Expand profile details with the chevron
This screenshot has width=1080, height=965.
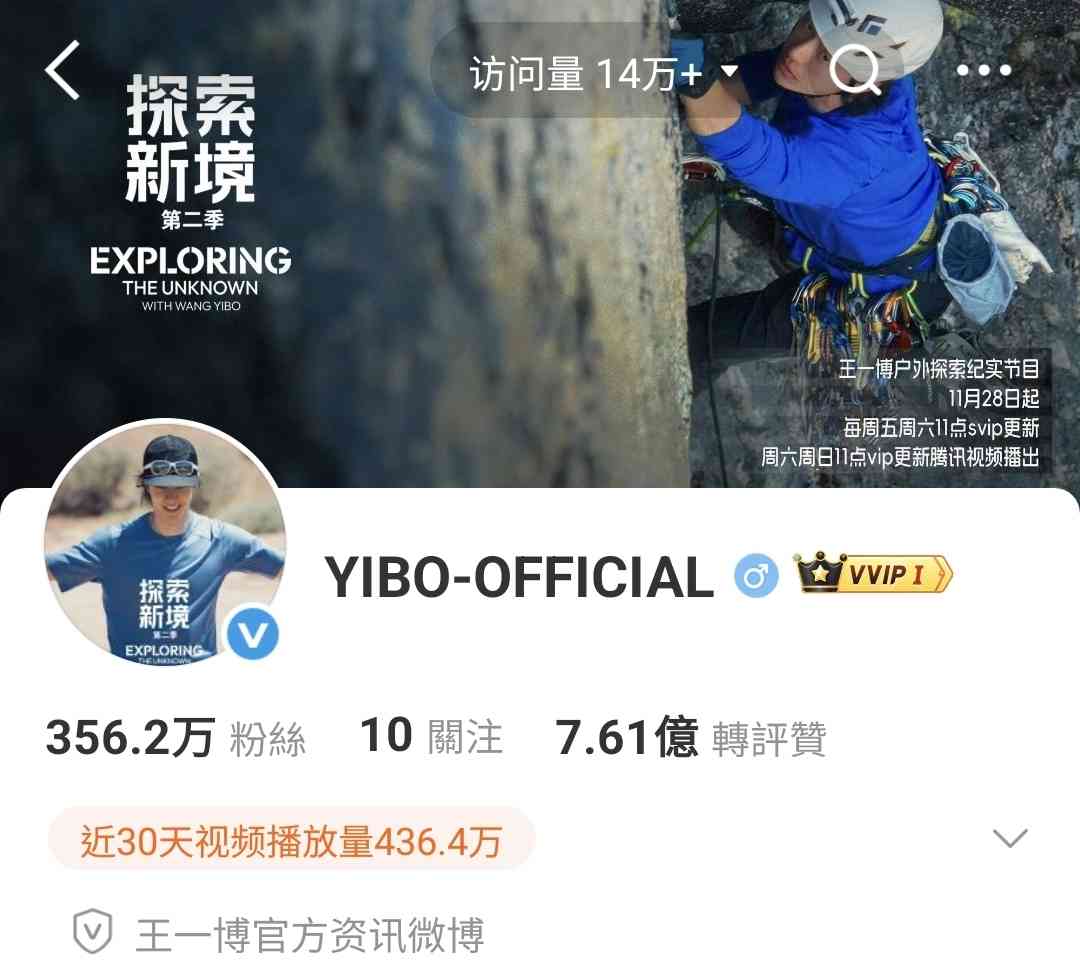click(x=1010, y=838)
